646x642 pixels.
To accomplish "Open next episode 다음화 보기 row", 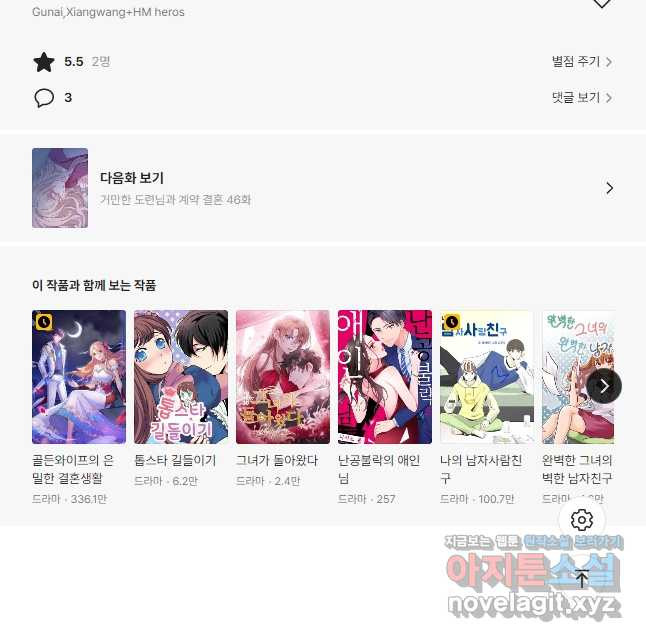I will click(x=322, y=188).
